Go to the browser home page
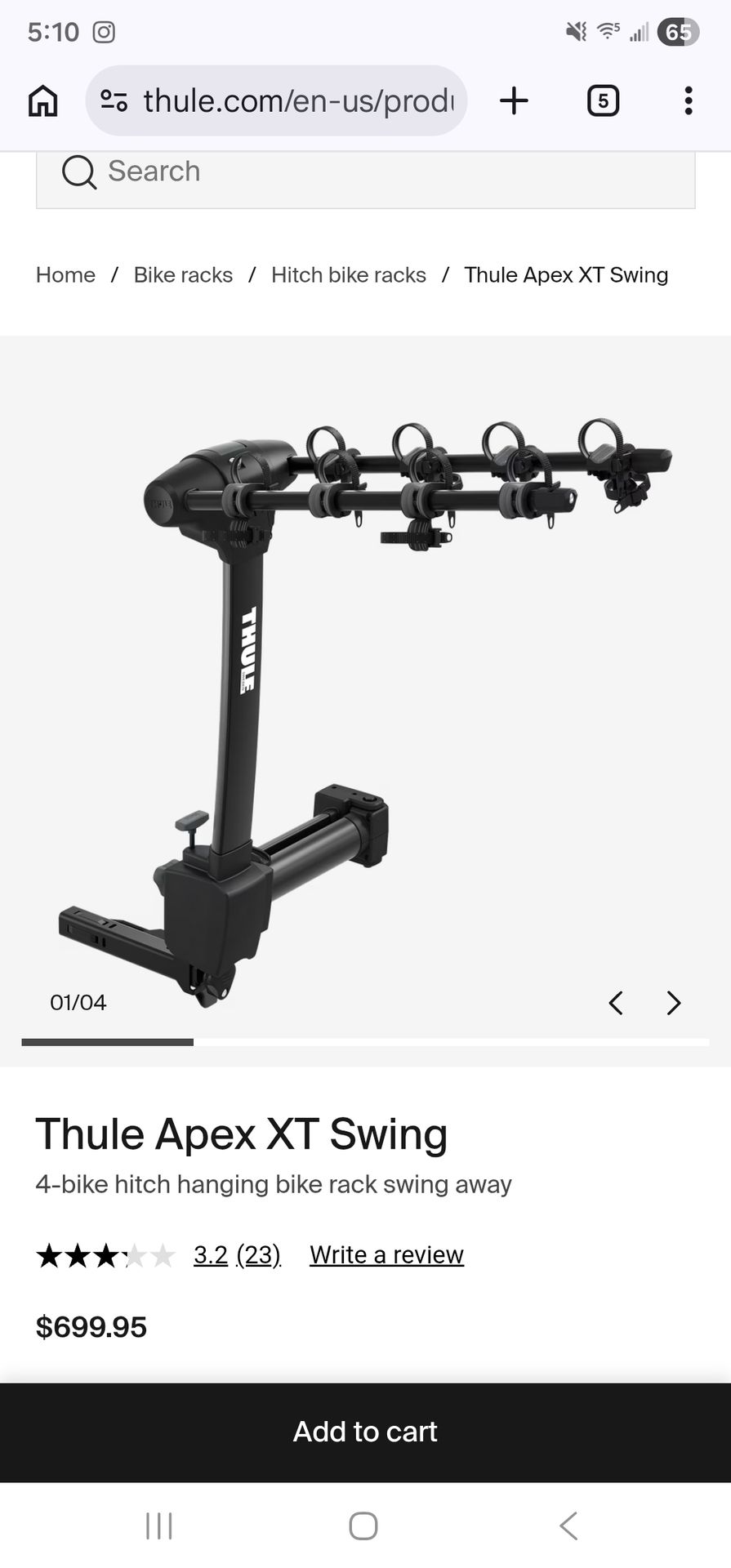Screen dimensions: 731x1568 click(42, 101)
